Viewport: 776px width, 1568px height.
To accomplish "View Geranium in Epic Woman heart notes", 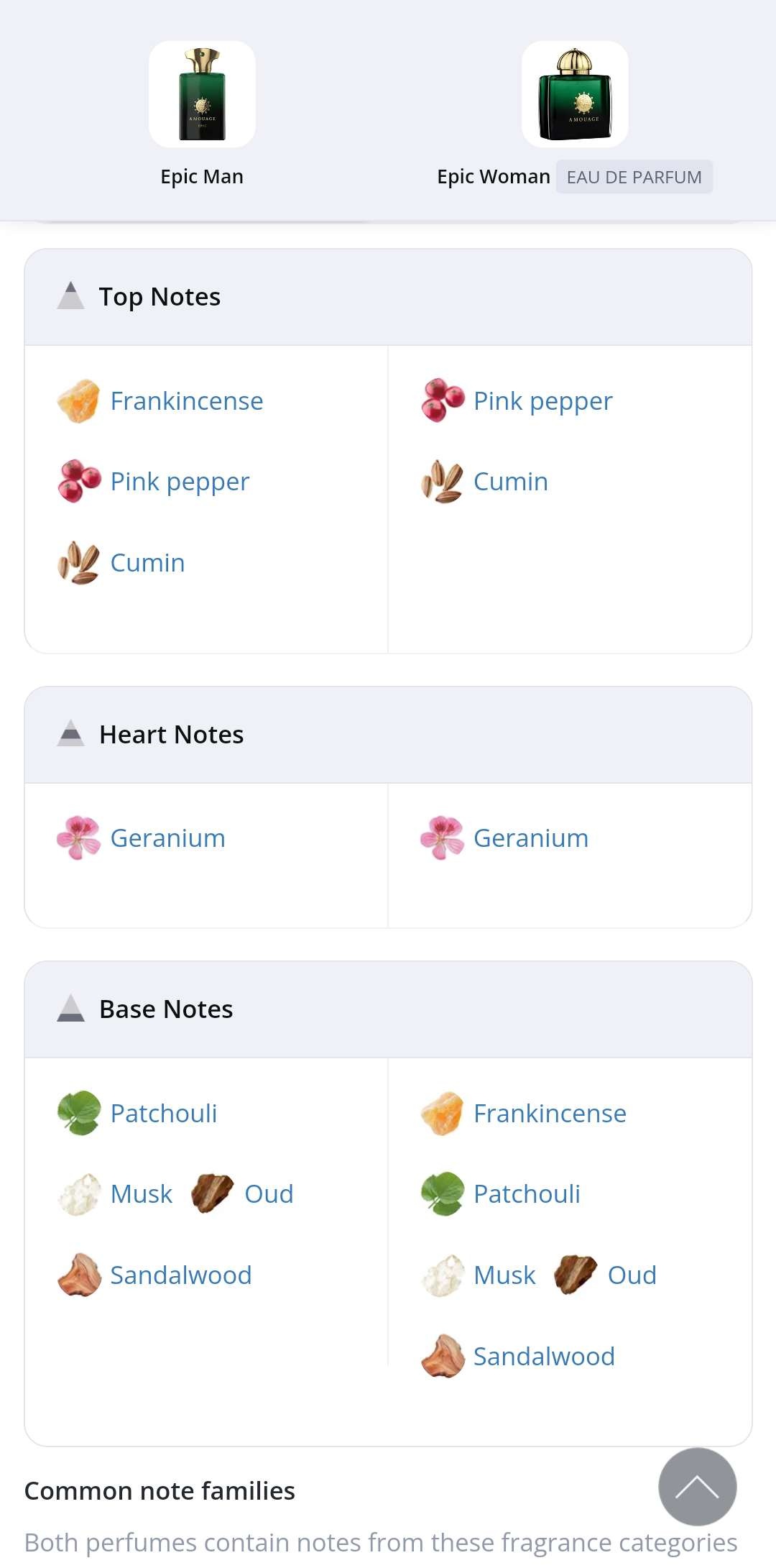I will [x=530, y=838].
